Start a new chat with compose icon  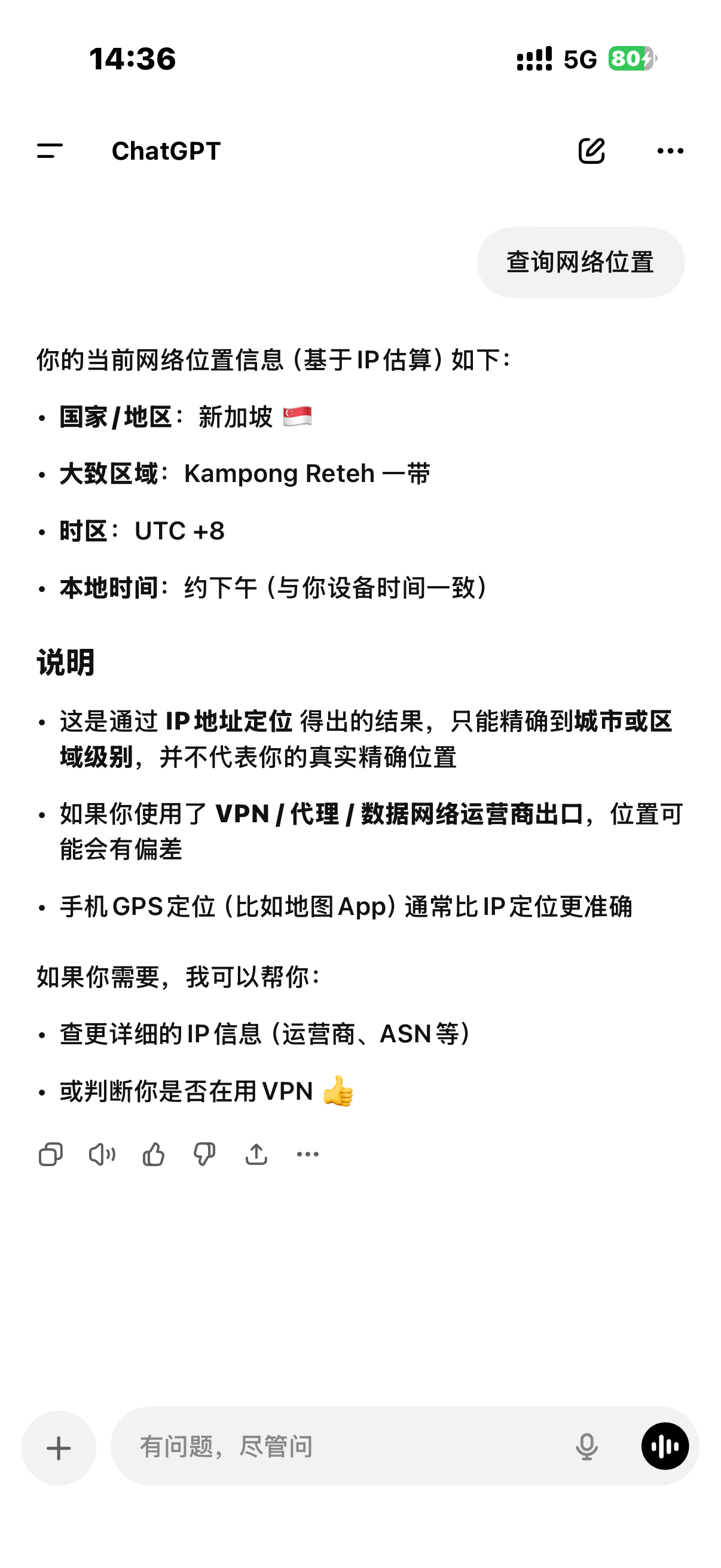click(x=591, y=151)
